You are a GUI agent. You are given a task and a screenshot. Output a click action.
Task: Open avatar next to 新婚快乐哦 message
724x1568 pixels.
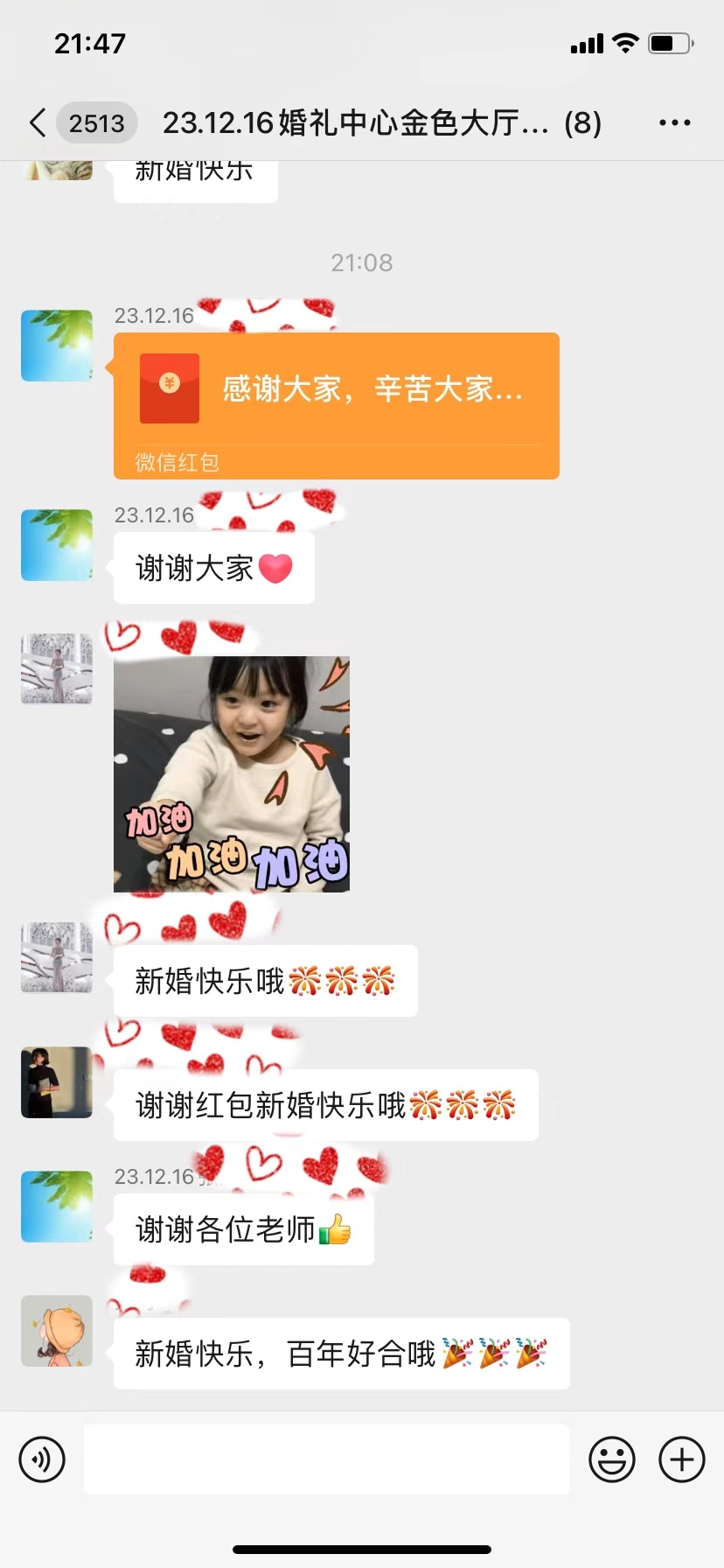coord(57,957)
